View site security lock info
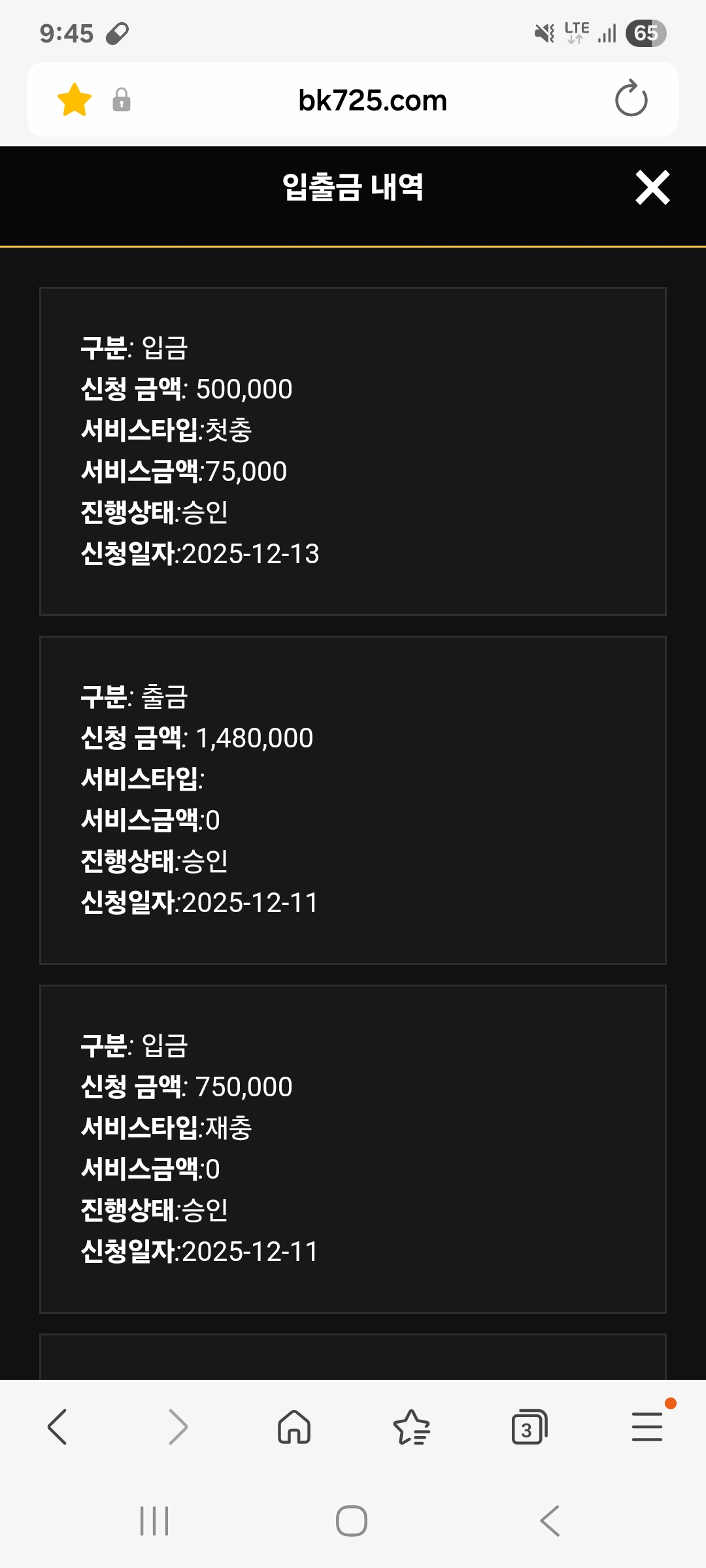This screenshot has width=706, height=1568. pos(122,100)
